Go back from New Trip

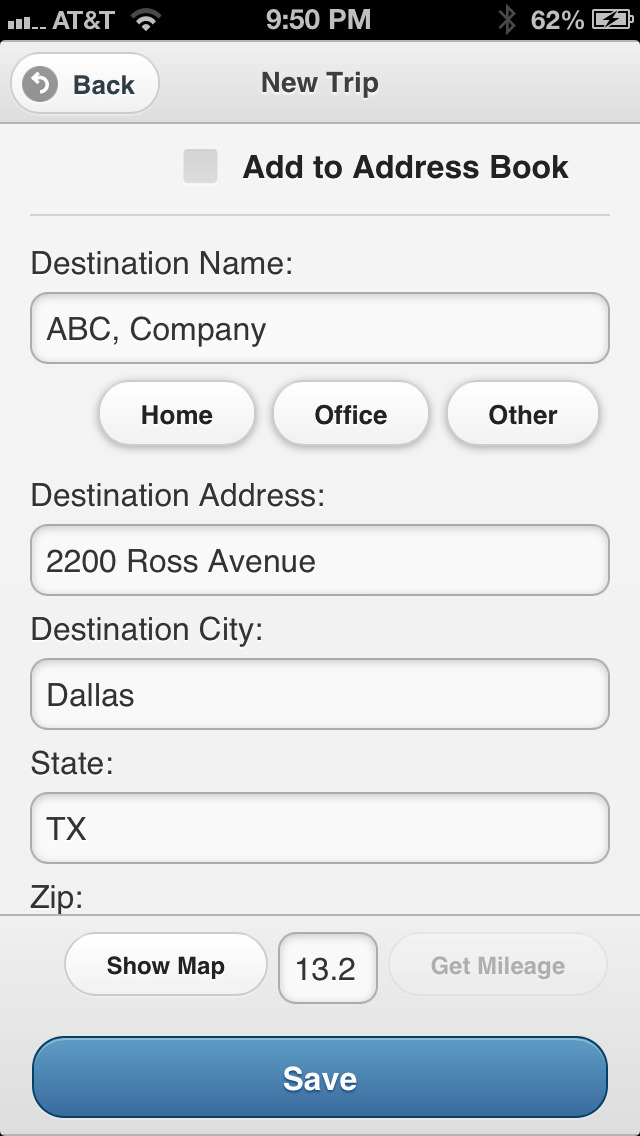(x=85, y=84)
